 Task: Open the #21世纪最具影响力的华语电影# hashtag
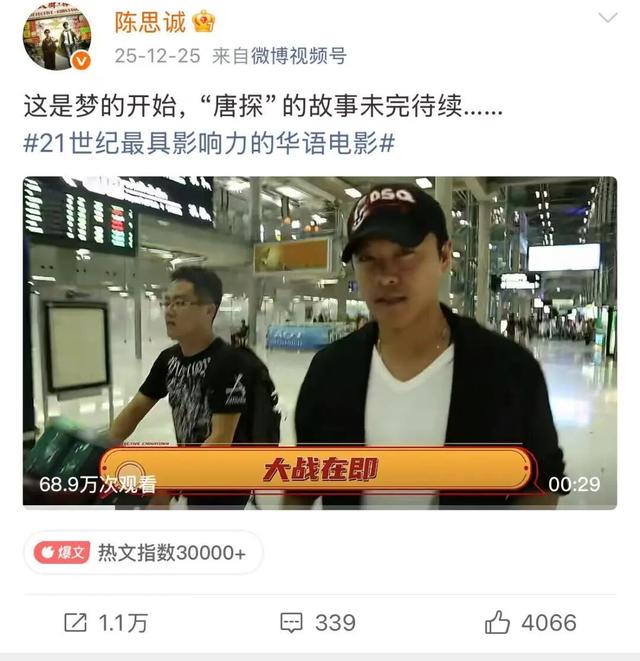pos(209,143)
